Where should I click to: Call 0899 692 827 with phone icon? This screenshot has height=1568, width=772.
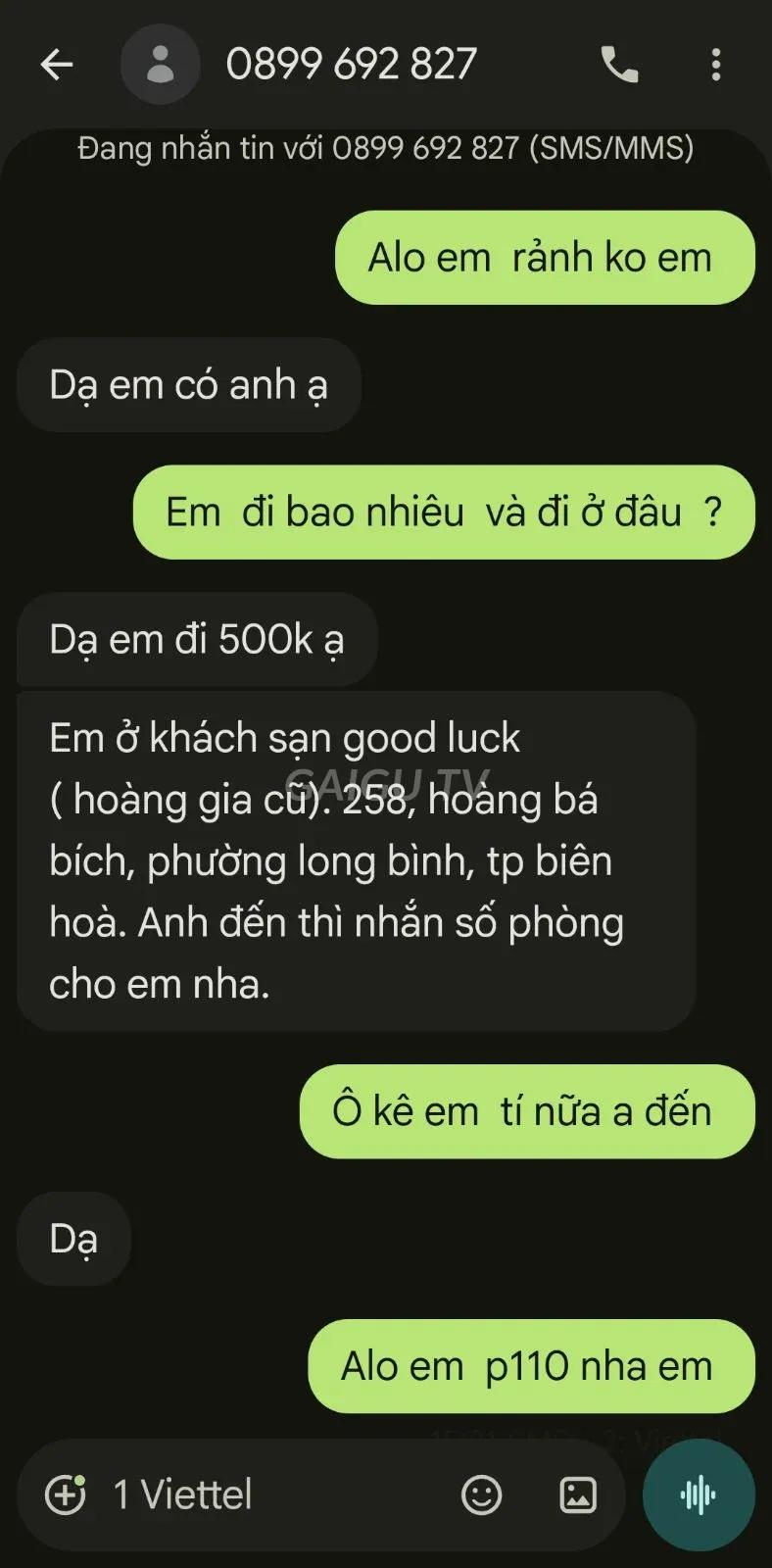pyautogui.click(x=619, y=65)
